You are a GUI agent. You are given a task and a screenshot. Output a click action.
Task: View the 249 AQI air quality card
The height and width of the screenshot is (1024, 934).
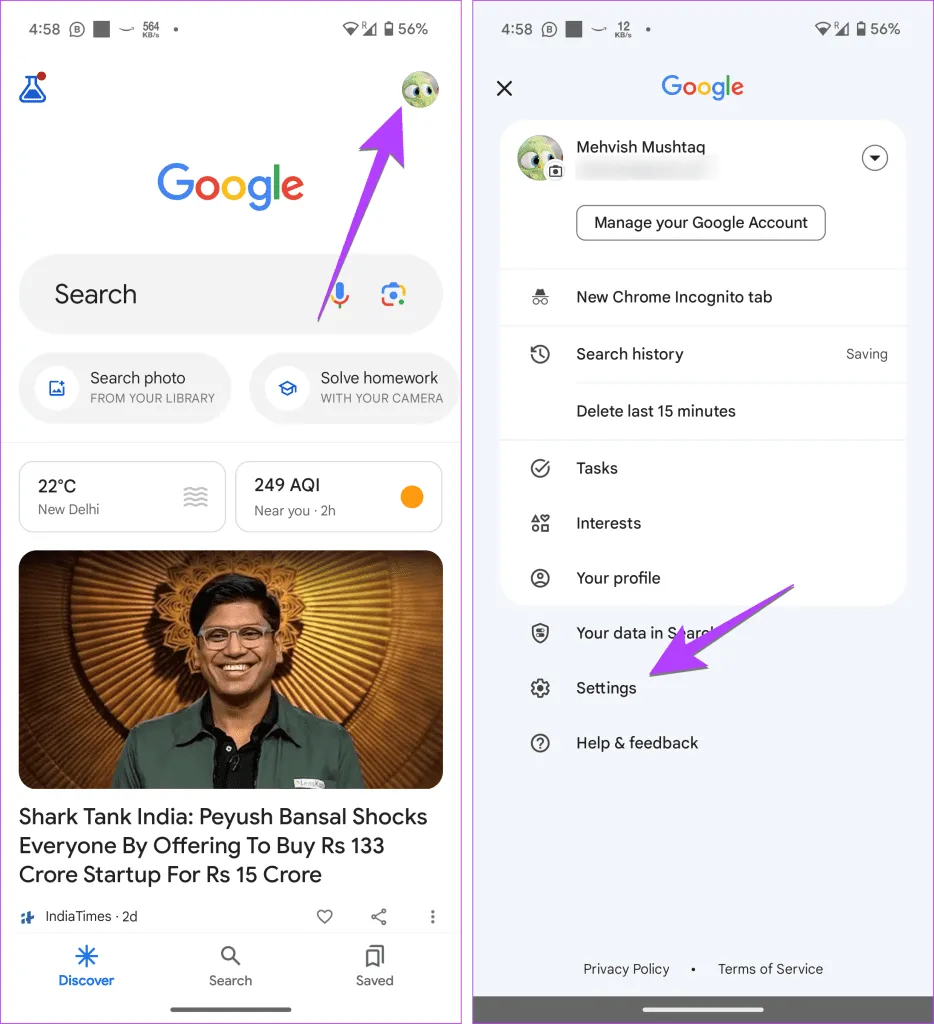point(338,496)
